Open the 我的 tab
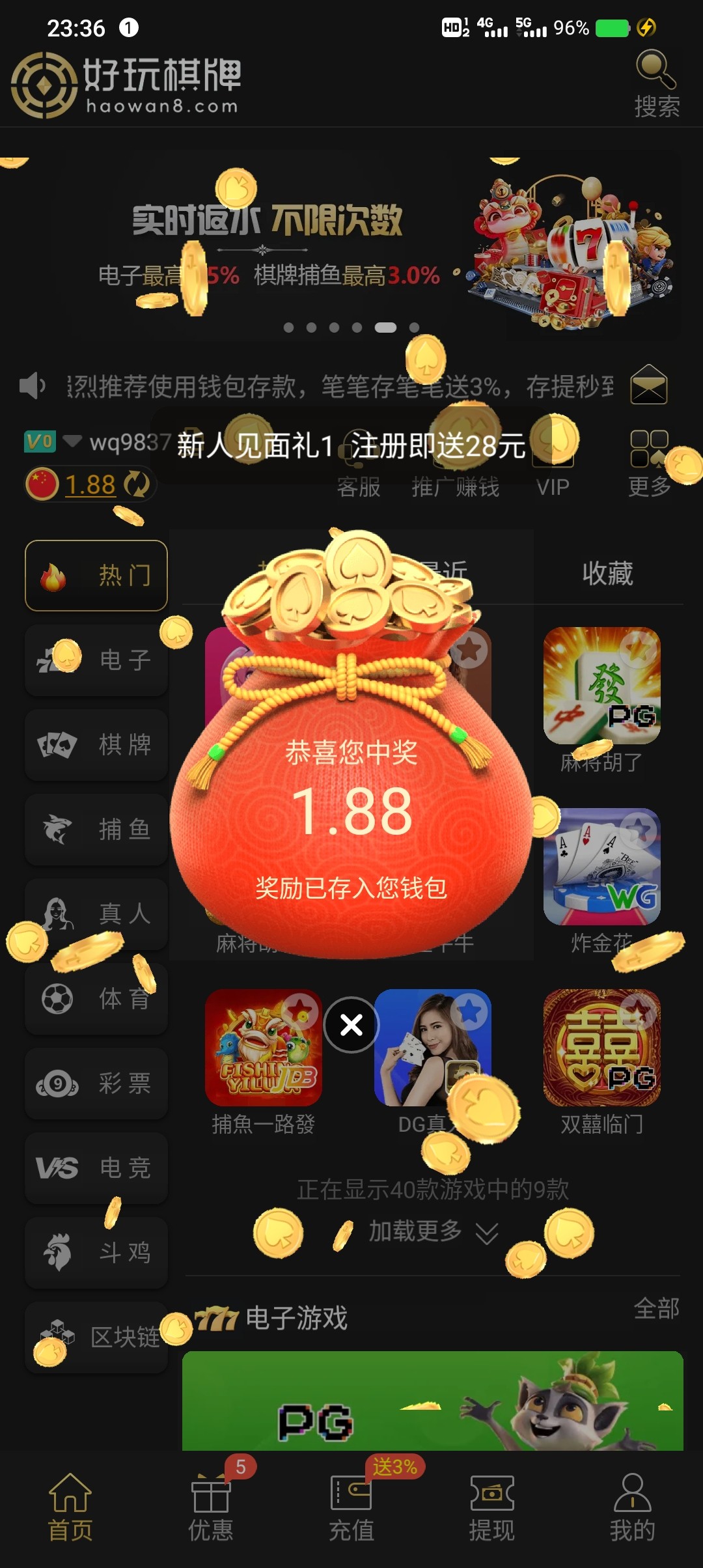Image resolution: width=703 pixels, height=1568 pixels. tap(632, 1505)
